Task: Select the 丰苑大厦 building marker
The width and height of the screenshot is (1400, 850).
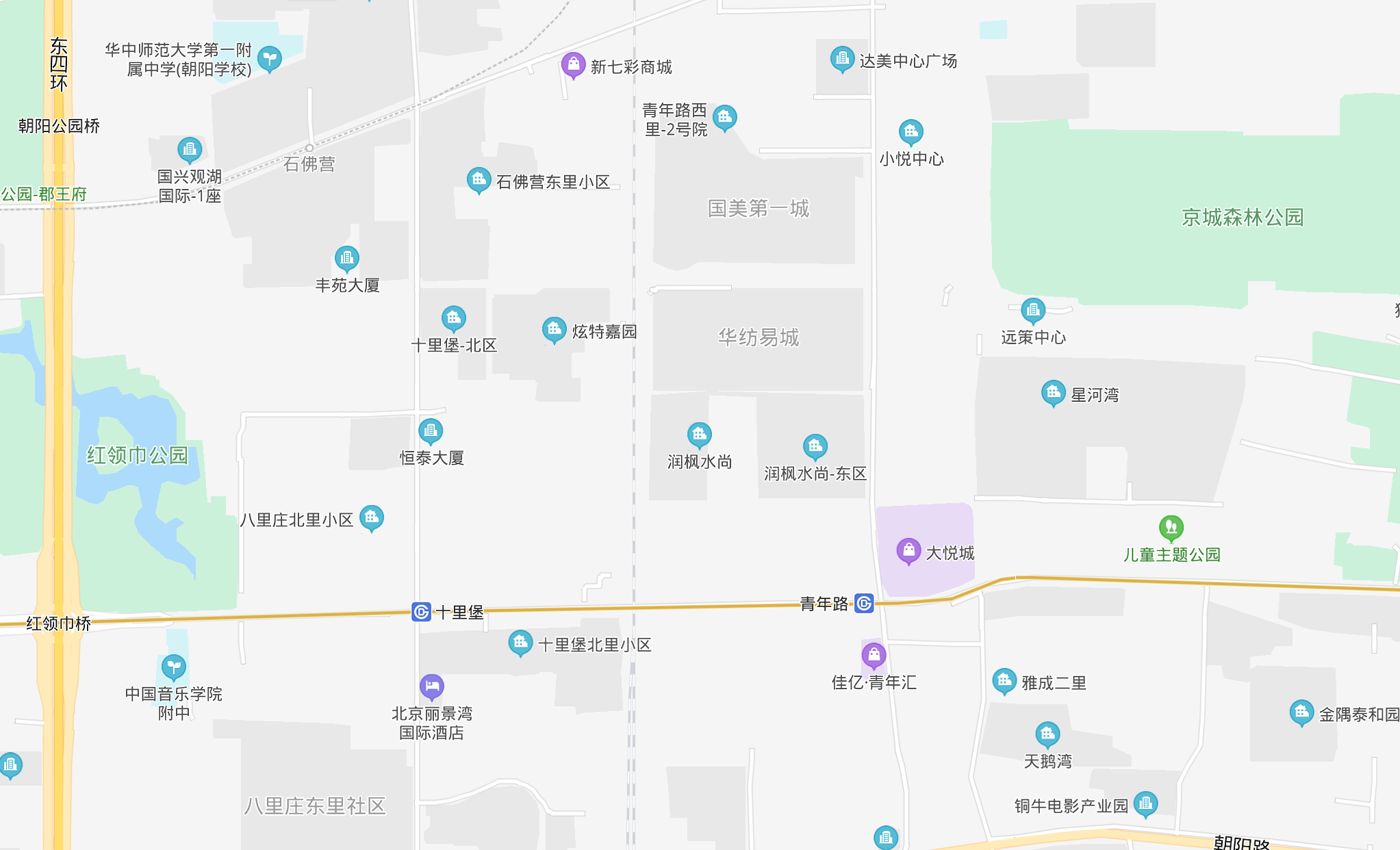Action: [x=346, y=258]
